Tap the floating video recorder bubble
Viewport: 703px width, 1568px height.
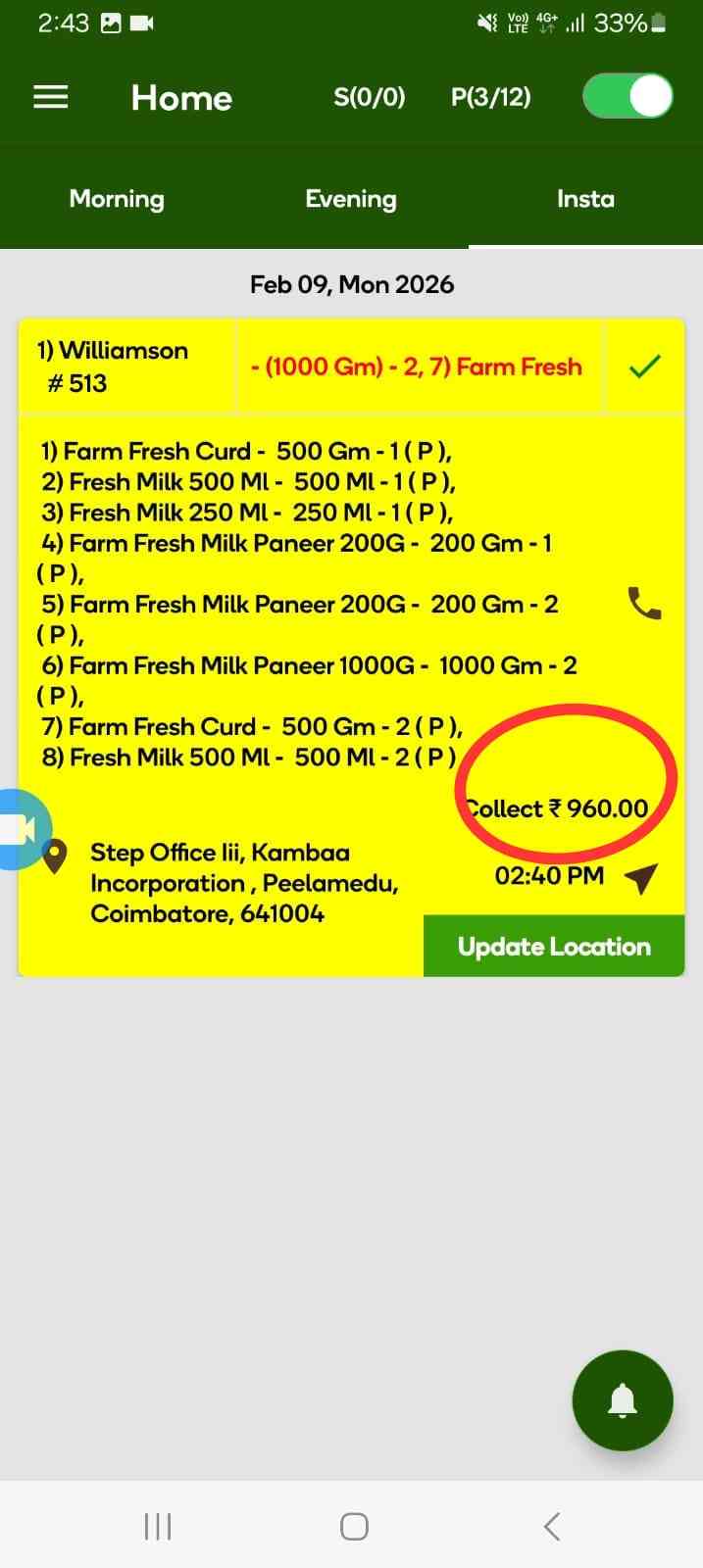tap(22, 829)
